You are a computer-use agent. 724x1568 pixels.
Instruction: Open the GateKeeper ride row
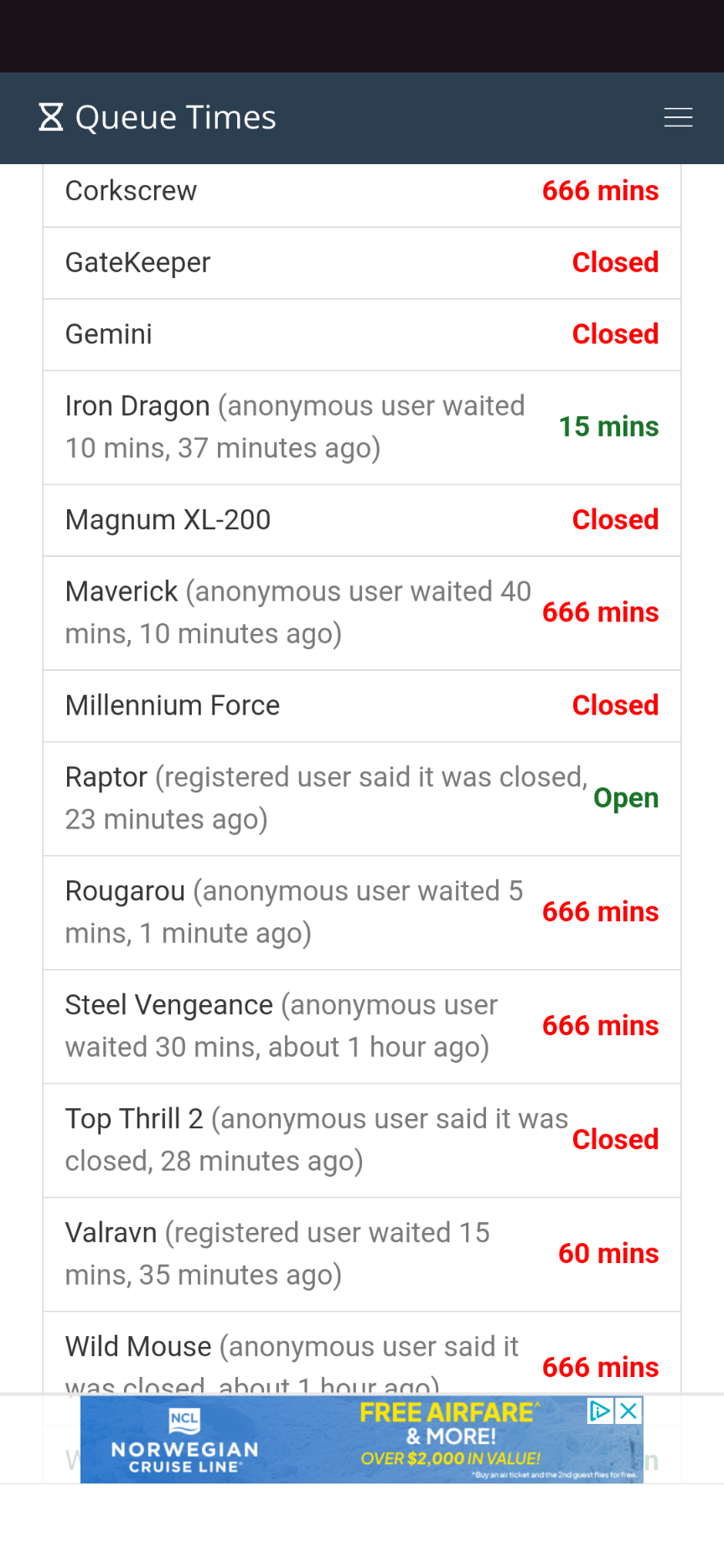coord(362,263)
